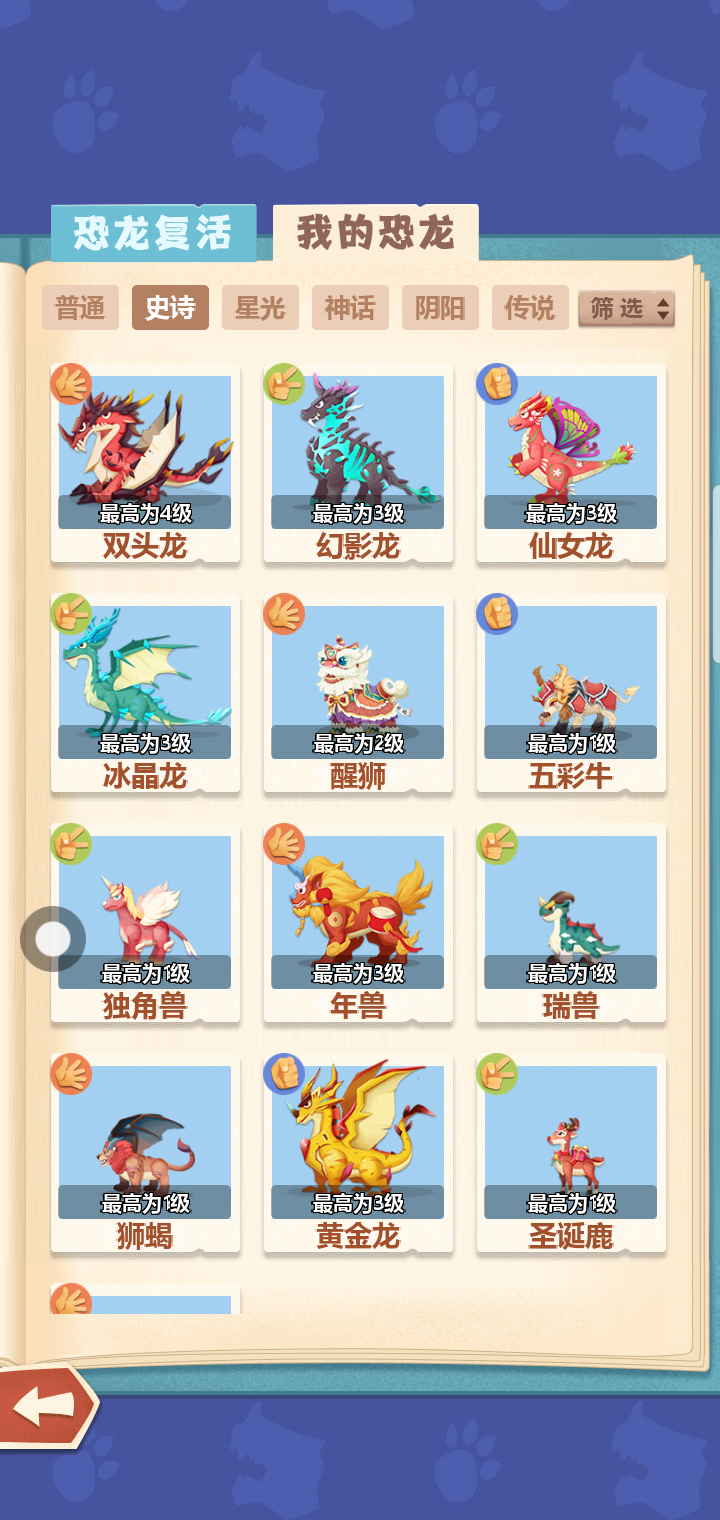Choose the 瑞兽 card

pyautogui.click(x=571, y=923)
